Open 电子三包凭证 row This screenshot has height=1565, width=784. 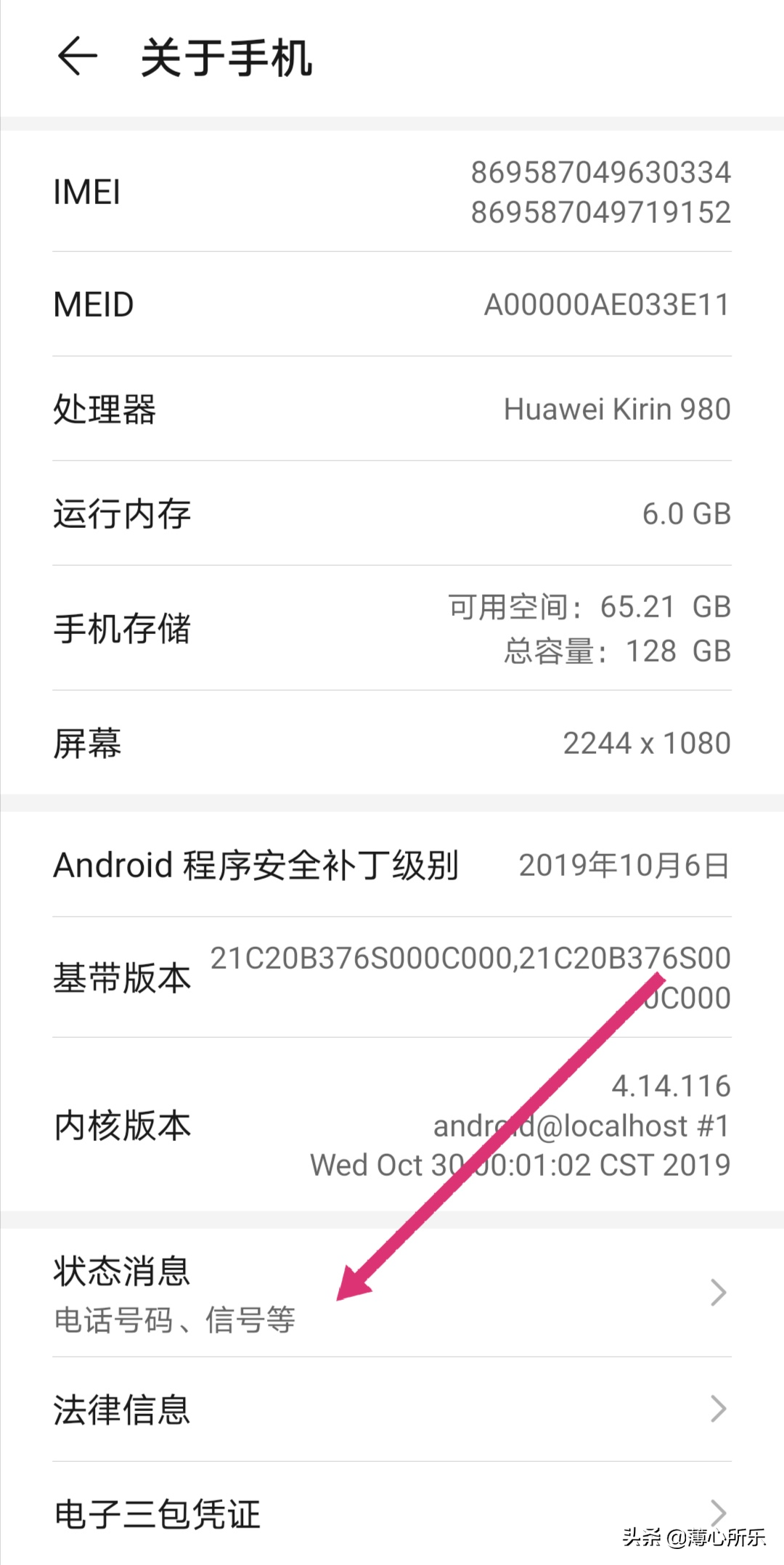click(392, 1513)
